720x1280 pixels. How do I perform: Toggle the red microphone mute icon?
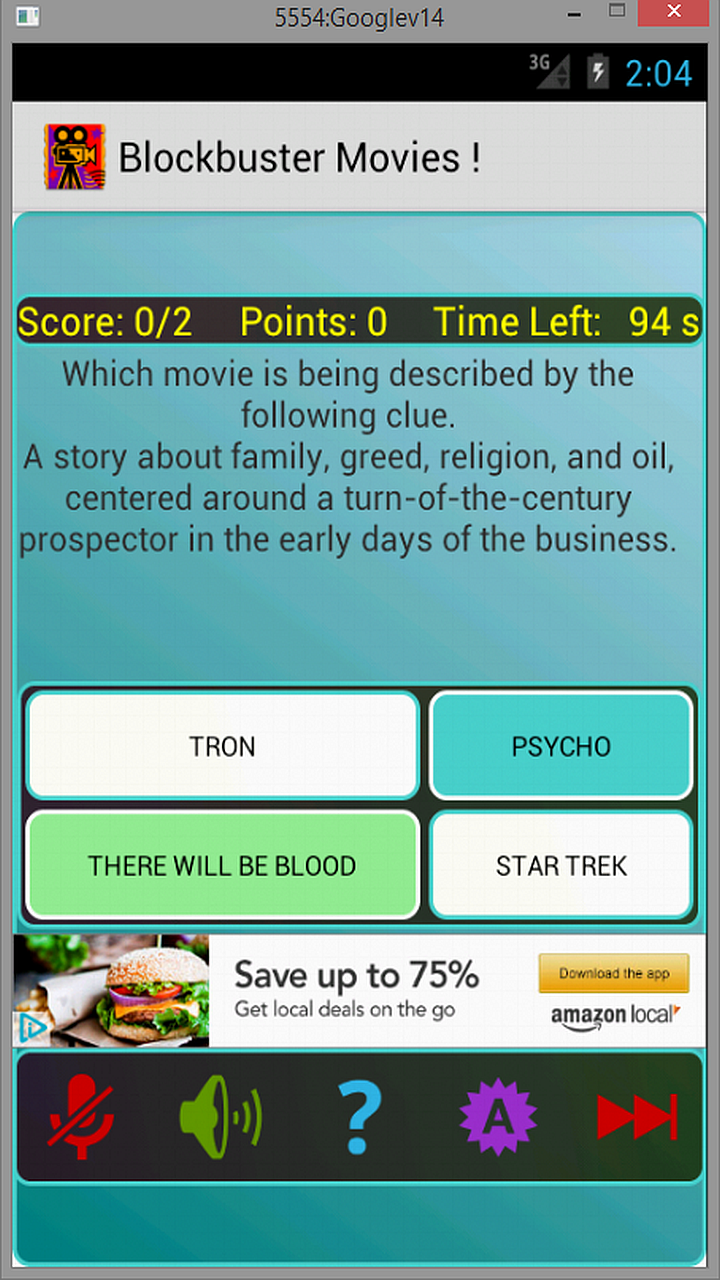(81, 1116)
